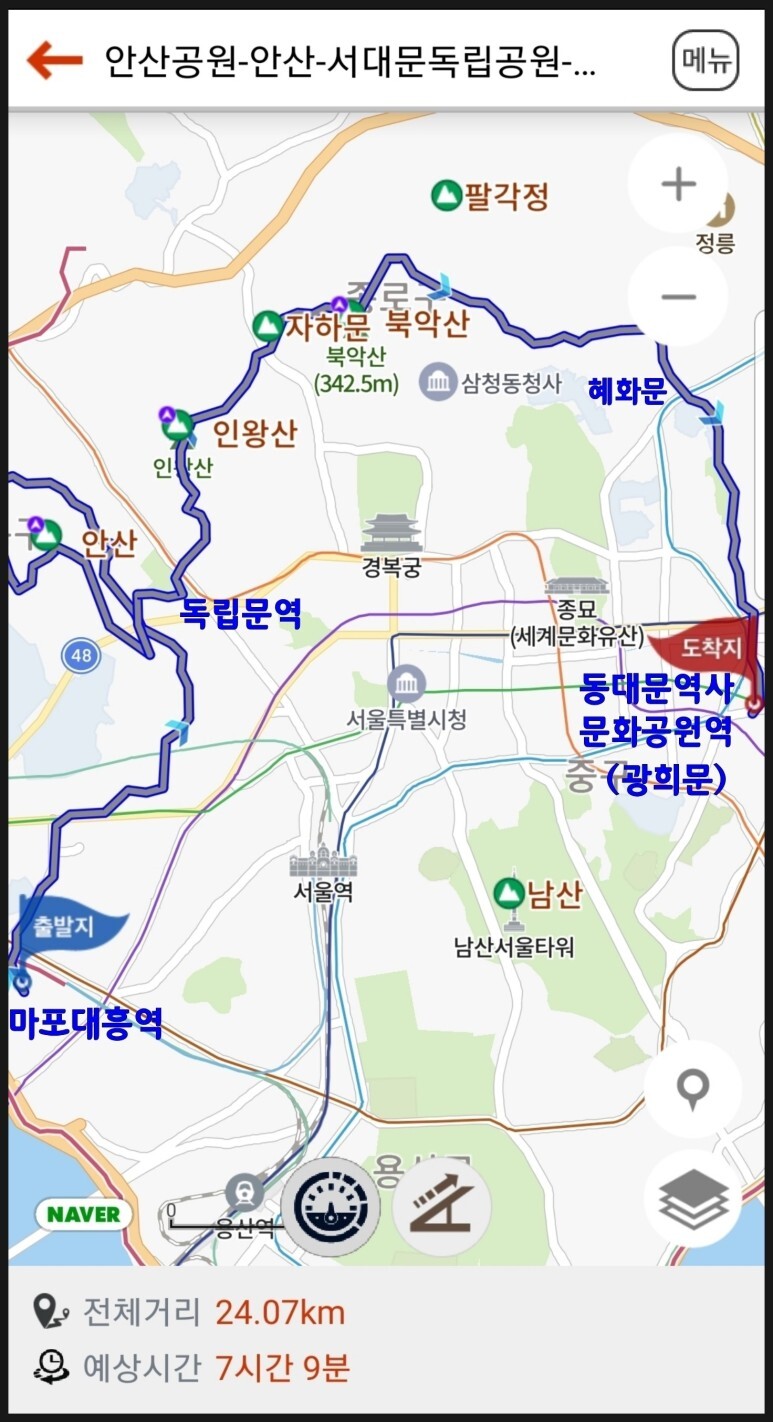This screenshot has height=1422, width=773.
Task: Zoom in with the plus button
Action: point(678,184)
